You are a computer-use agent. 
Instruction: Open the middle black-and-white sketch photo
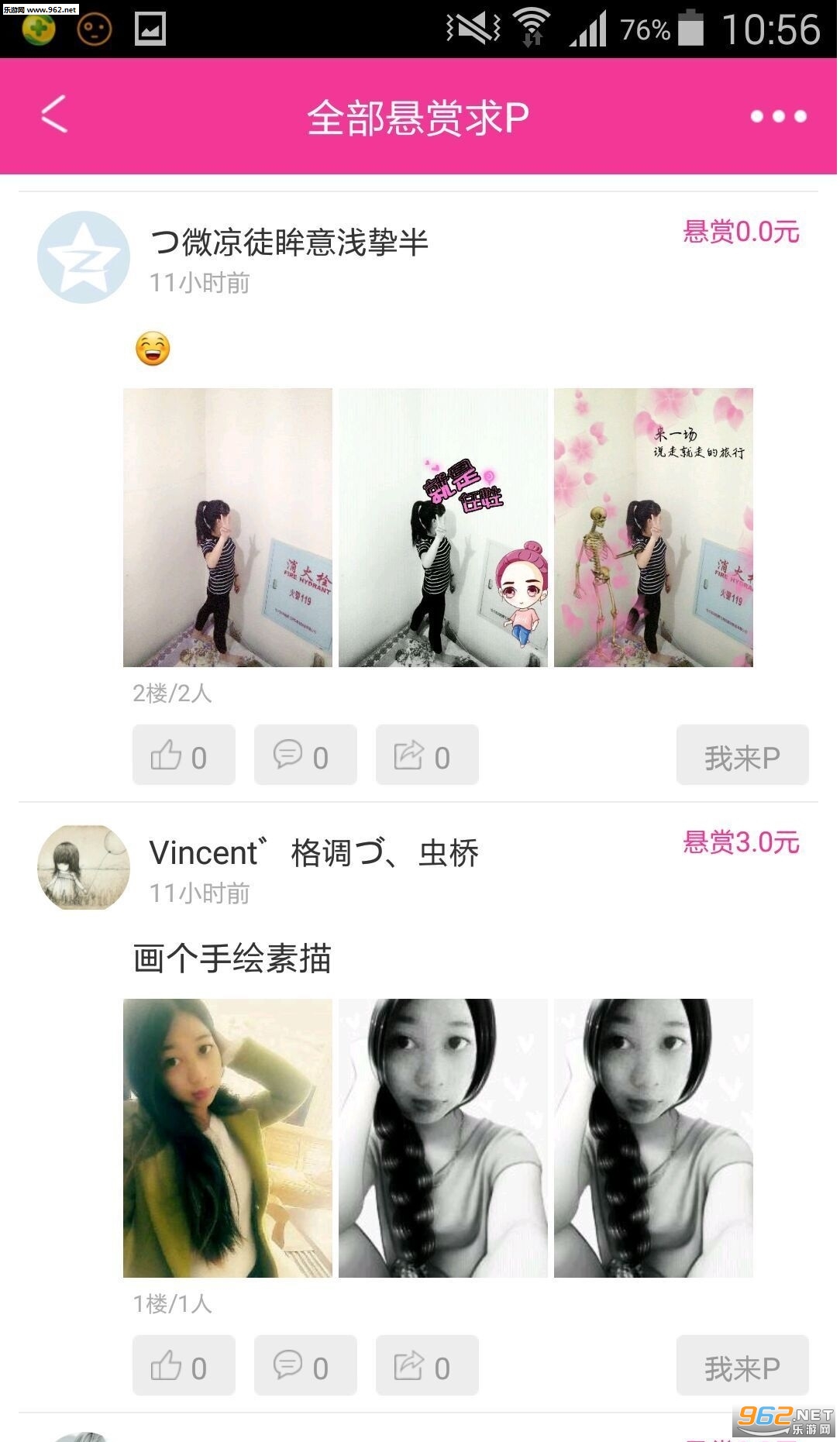pyautogui.click(x=442, y=1137)
